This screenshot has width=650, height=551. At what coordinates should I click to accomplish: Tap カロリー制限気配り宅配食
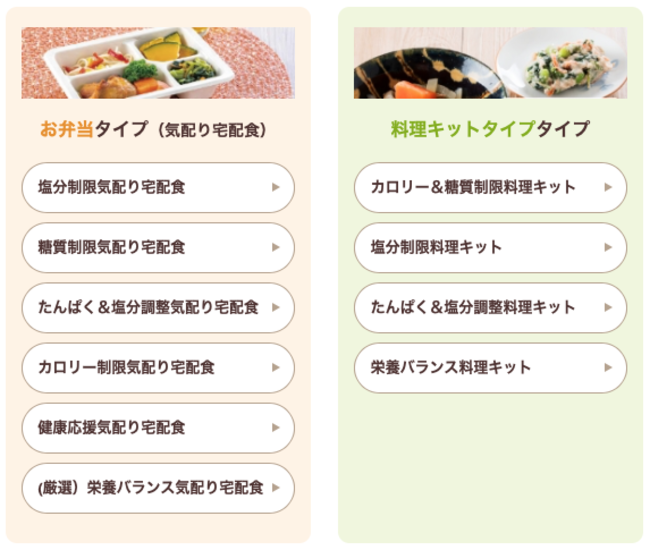point(158,367)
